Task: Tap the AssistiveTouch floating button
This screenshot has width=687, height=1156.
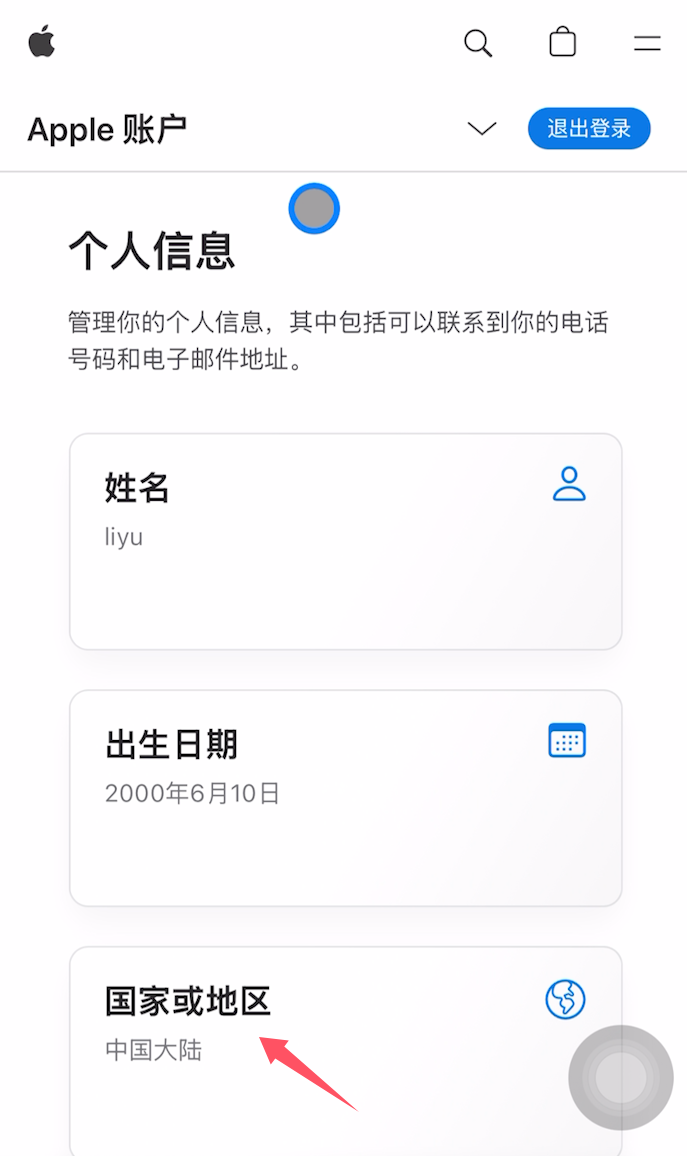Action: coord(621,1078)
